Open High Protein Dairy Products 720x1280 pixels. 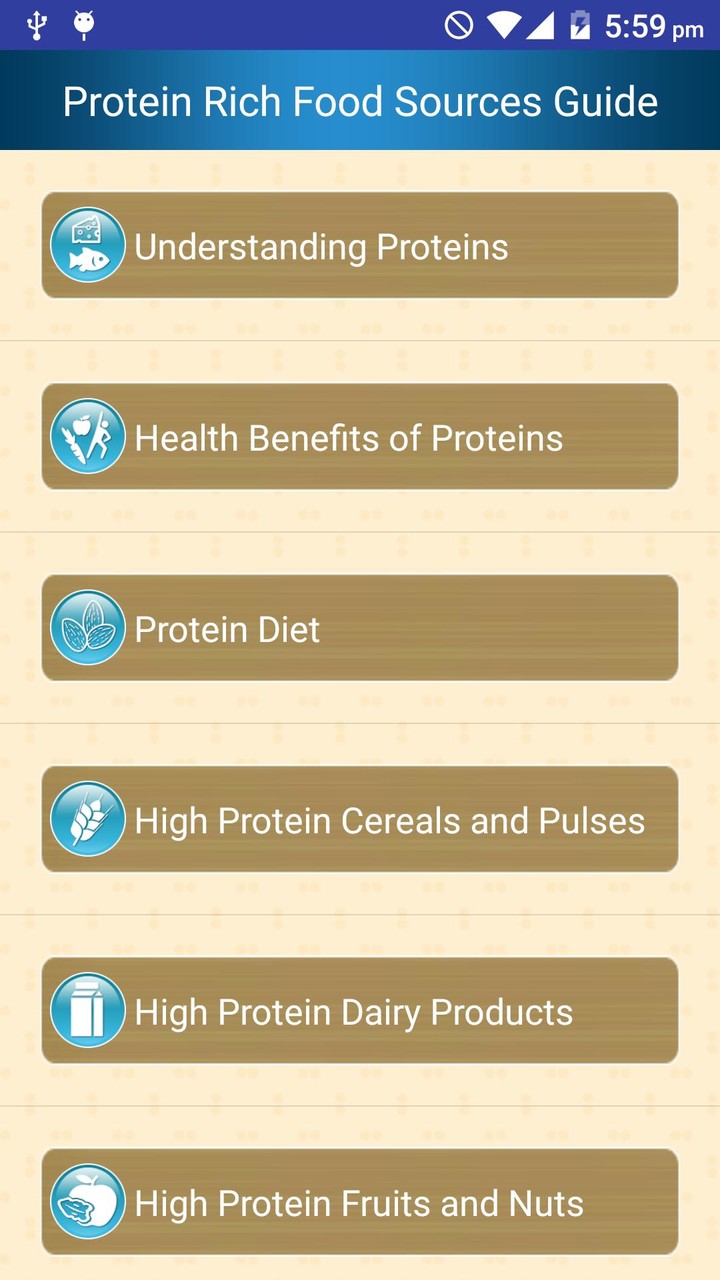coord(360,1009)
